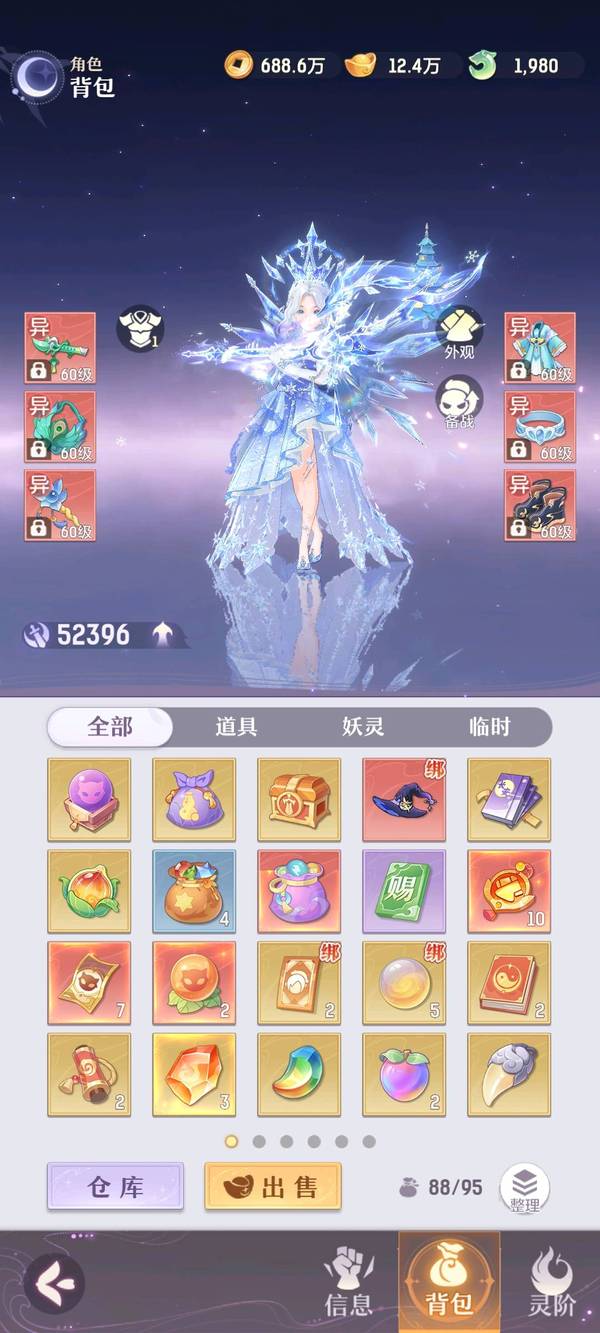
Task: Select the treasure chest item
Action: coord(299,799)
